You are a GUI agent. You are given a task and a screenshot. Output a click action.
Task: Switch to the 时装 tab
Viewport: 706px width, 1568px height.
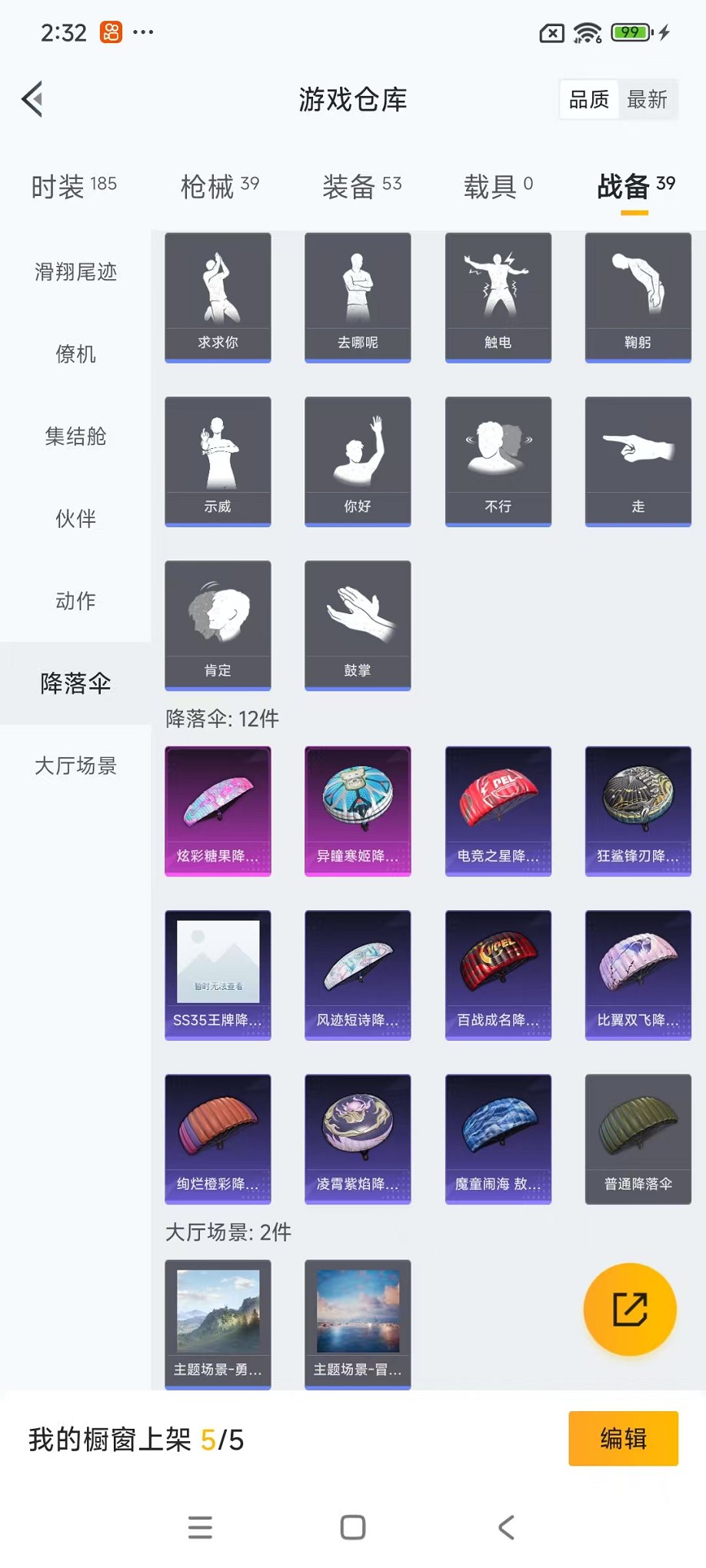coord(74,185)
